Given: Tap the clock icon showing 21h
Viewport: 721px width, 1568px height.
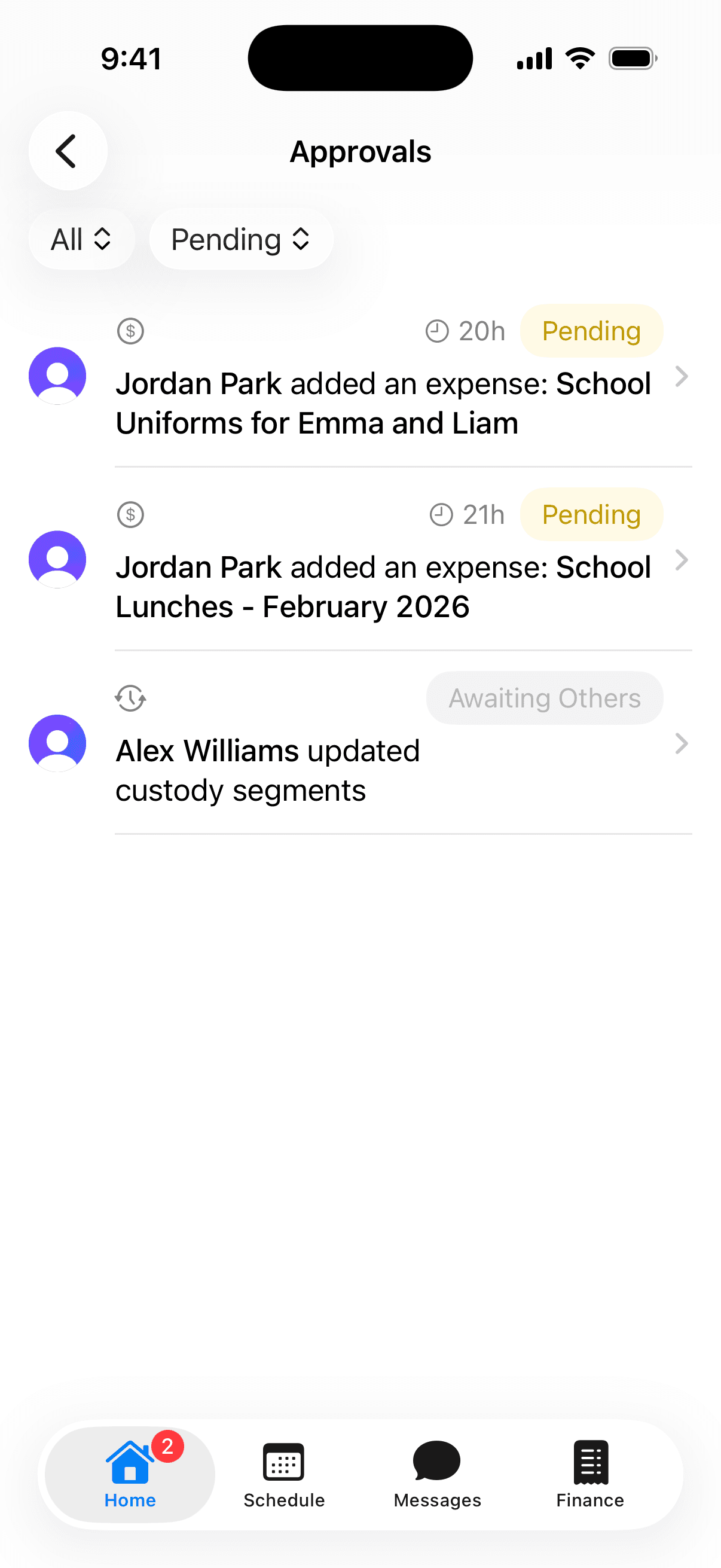Looking at the screenshot, I should click(441, 514).
